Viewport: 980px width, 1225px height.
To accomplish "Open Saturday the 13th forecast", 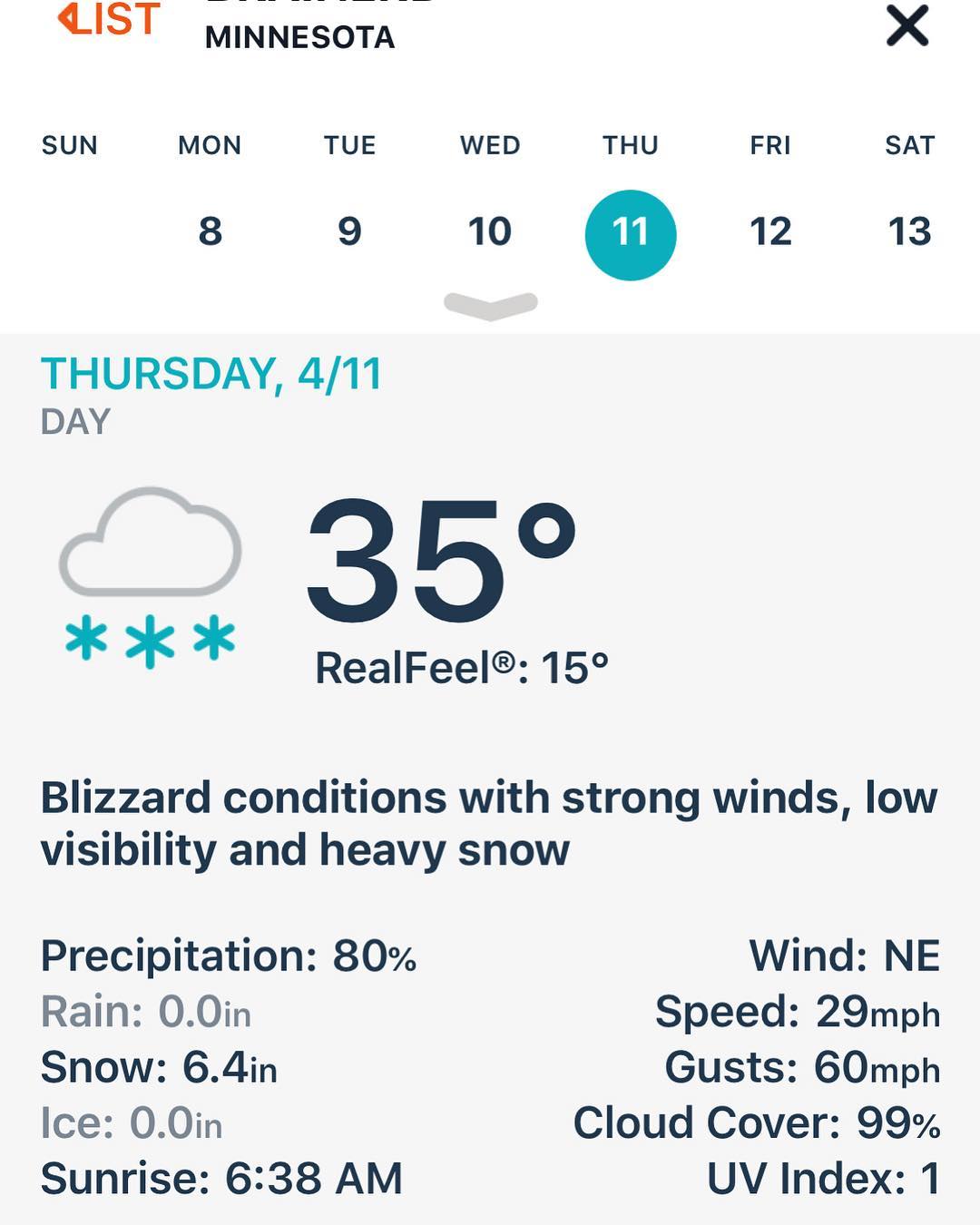I will (909, 232).
